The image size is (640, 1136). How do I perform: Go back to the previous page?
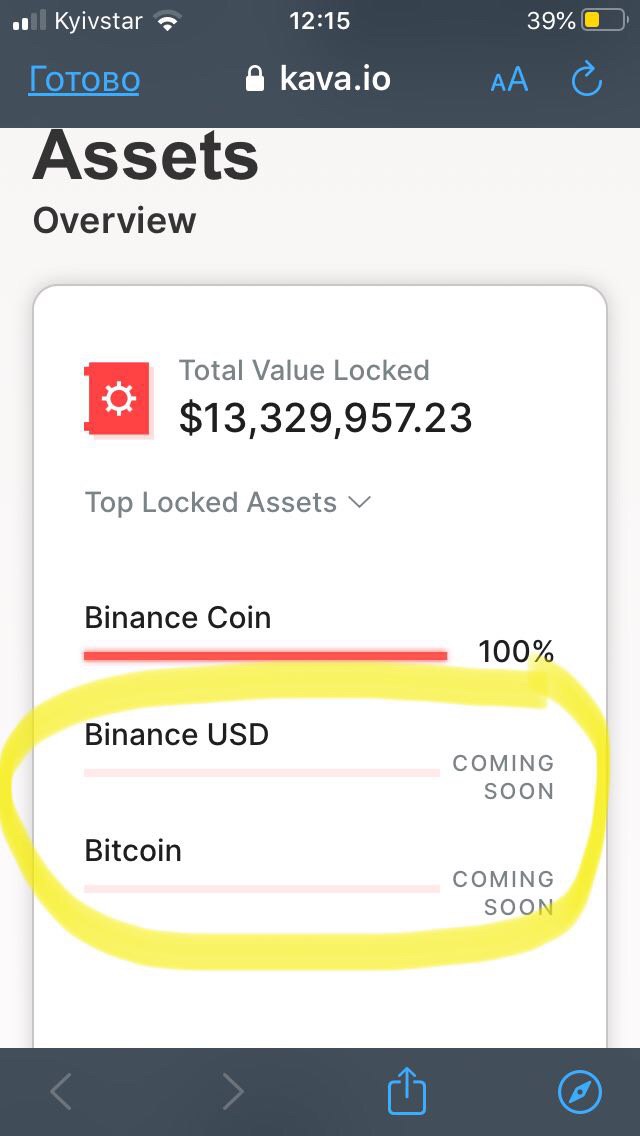click(61, 1092)
